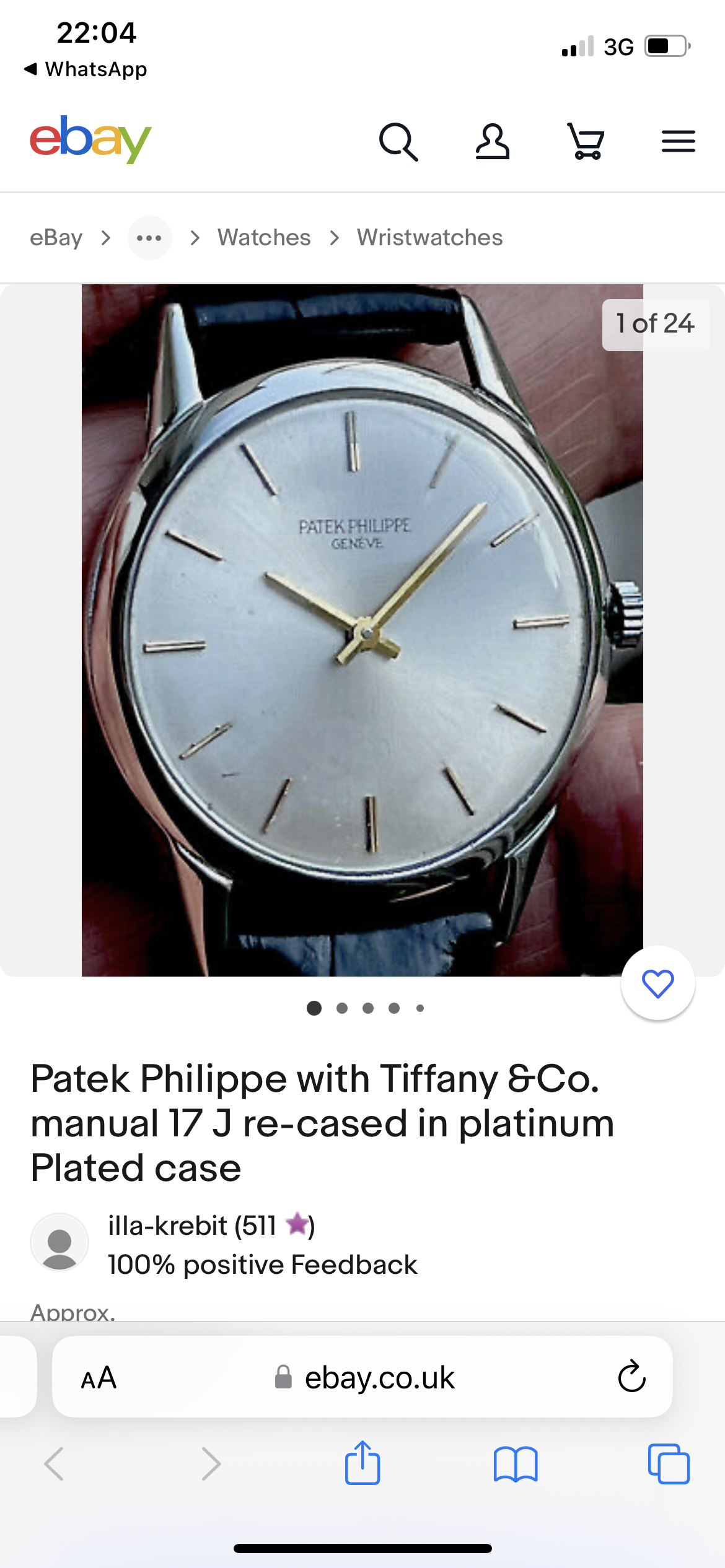725x1568 pixels.
Task: Return to WhatsApp from status bar
Action: pyautogui.click(x=86, y=69)
